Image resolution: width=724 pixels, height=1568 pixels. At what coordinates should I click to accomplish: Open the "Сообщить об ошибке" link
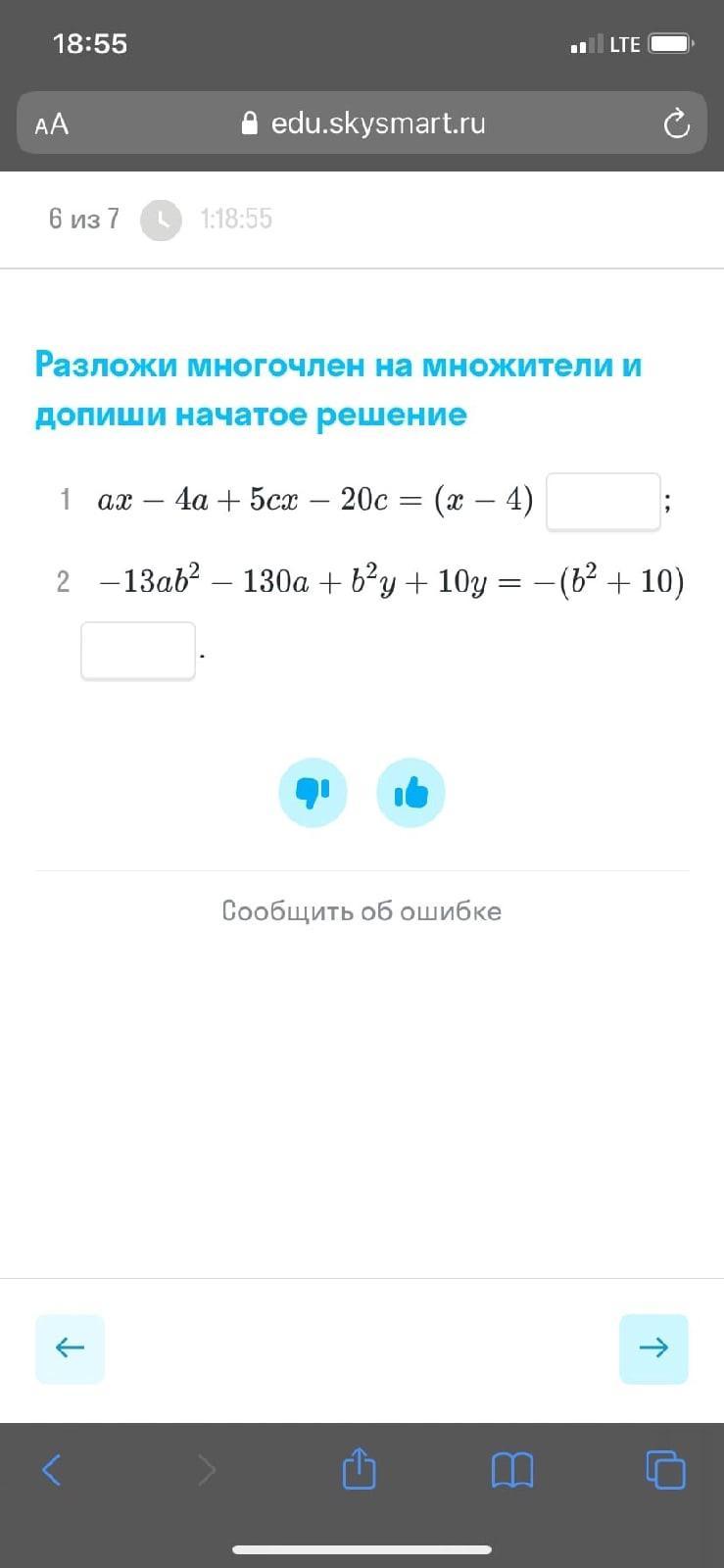(362, 911)
